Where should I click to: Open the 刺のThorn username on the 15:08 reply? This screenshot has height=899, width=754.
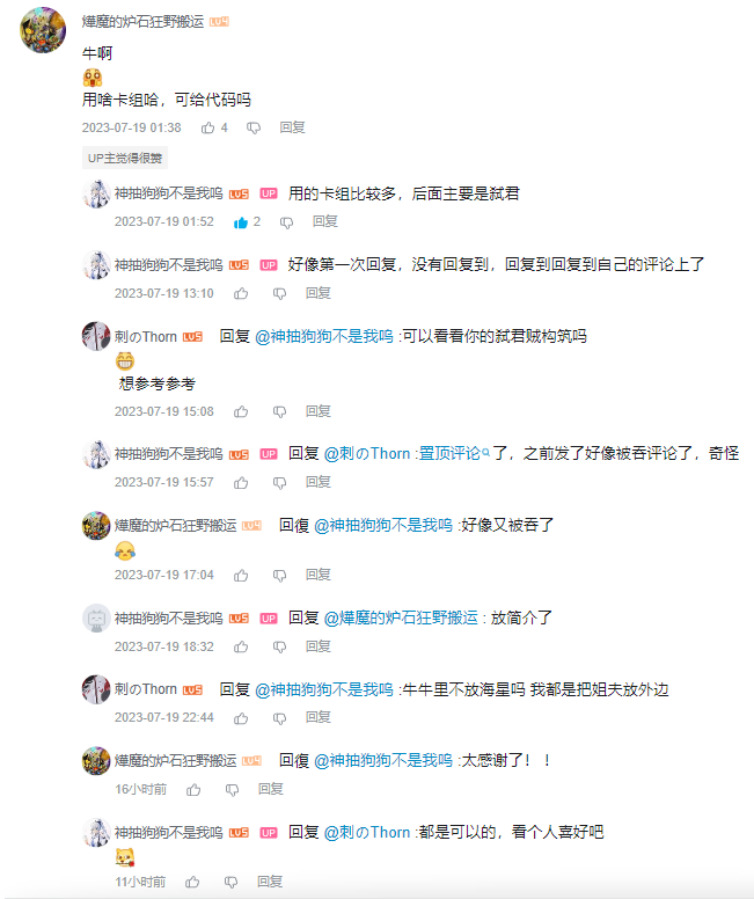tap(145, 337)
